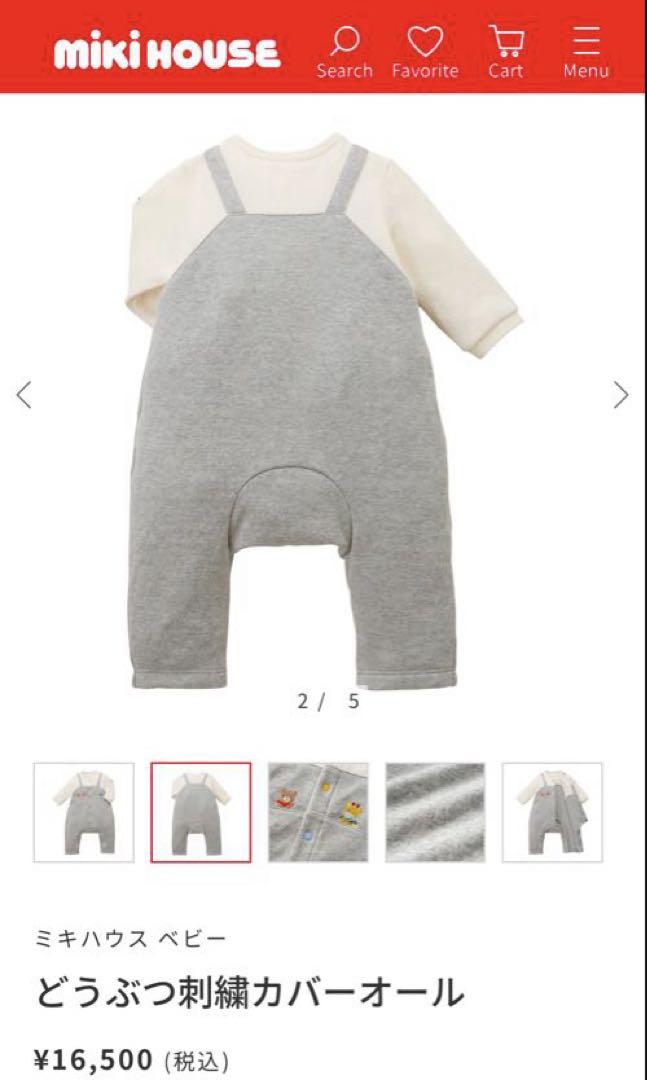View the animal embroidery close-up thumbnail
This screenshot has width=647, height=1080.
(x=318, y=812)
